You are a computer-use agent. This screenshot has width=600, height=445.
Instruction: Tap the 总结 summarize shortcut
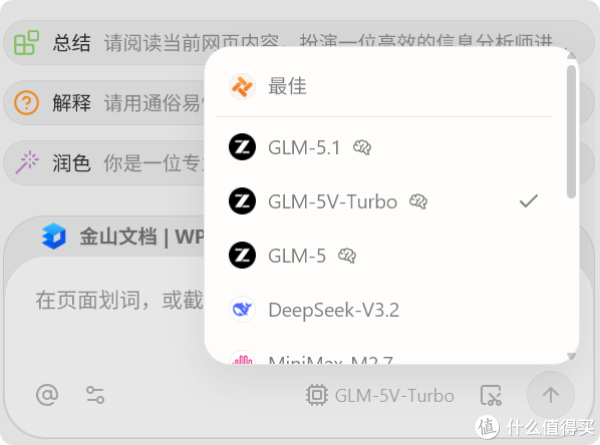coord(70,43)
